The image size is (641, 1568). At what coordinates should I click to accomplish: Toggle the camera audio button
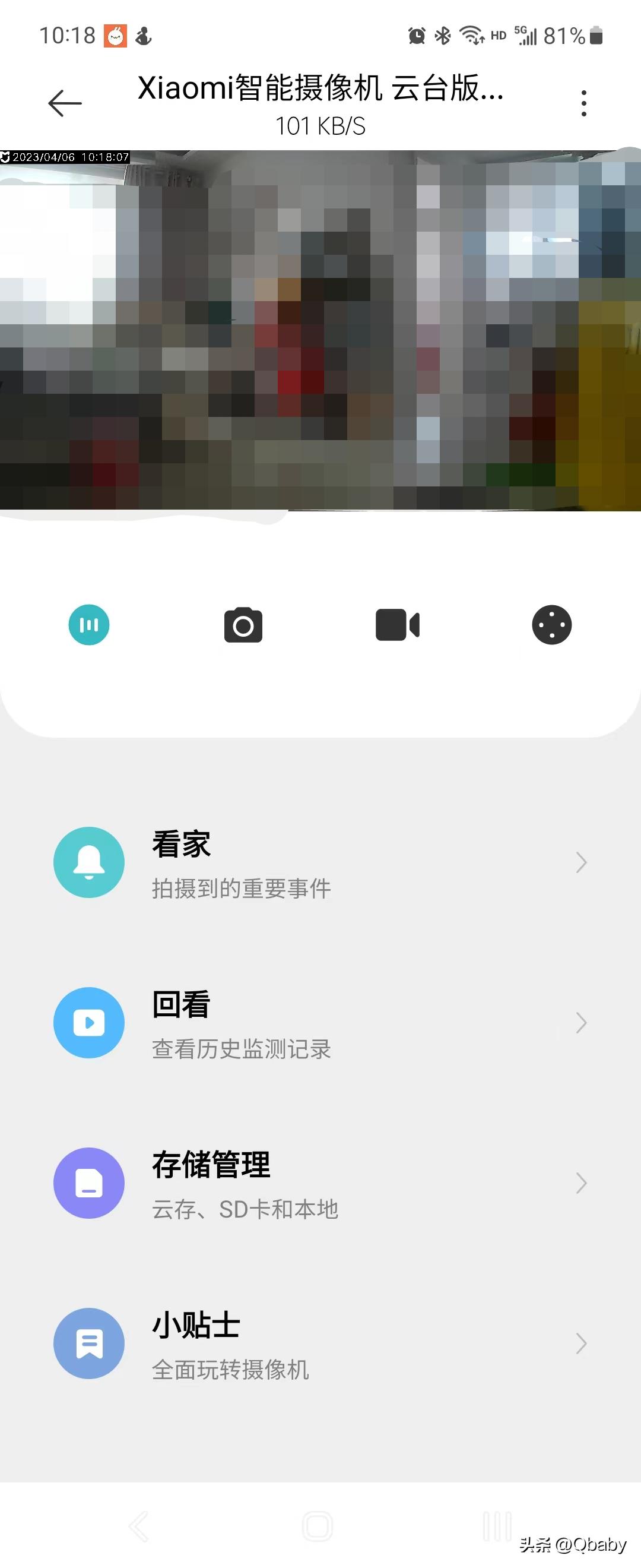89,624
